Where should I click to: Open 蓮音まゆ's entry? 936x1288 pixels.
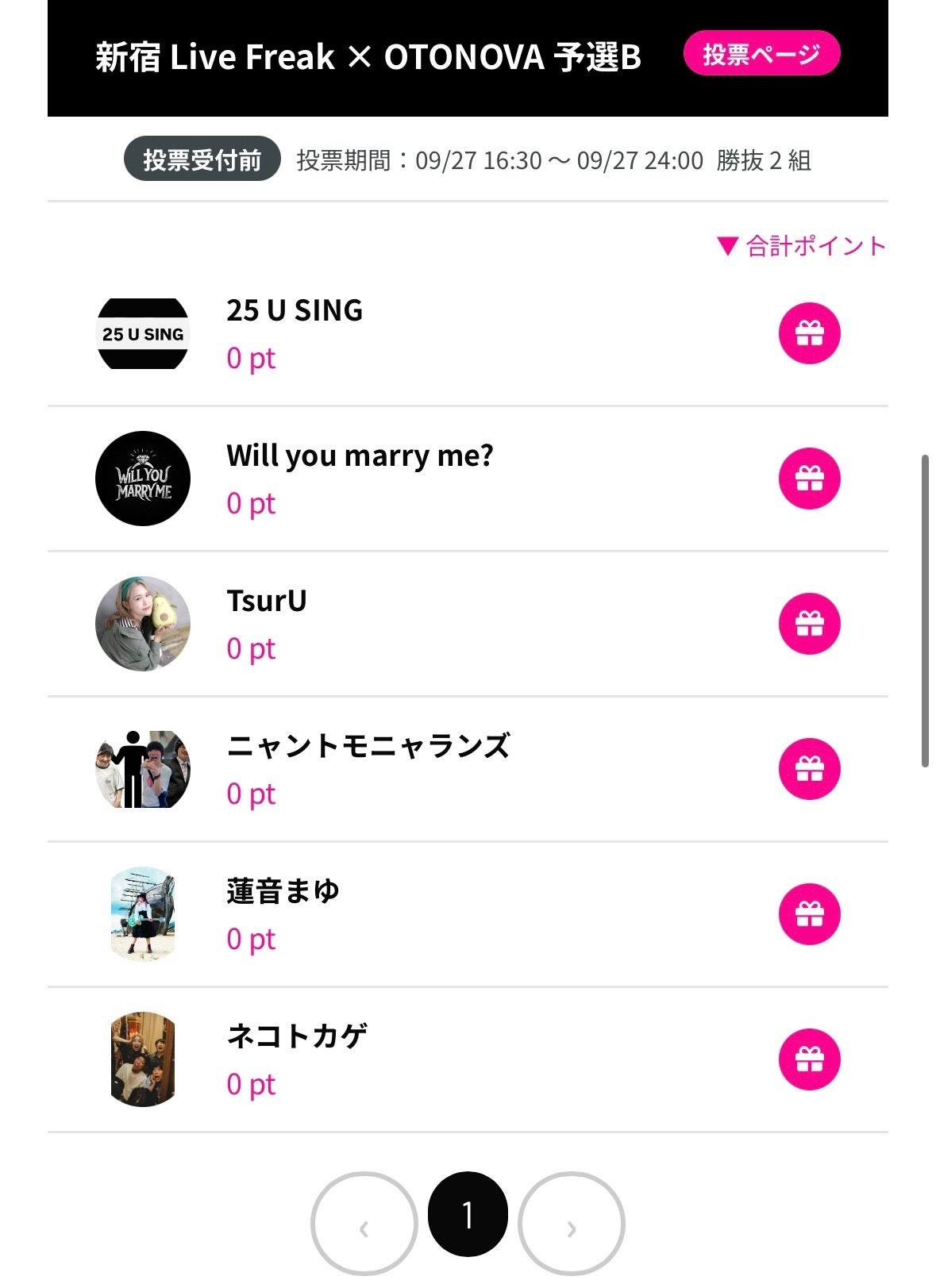pos(283,891)
